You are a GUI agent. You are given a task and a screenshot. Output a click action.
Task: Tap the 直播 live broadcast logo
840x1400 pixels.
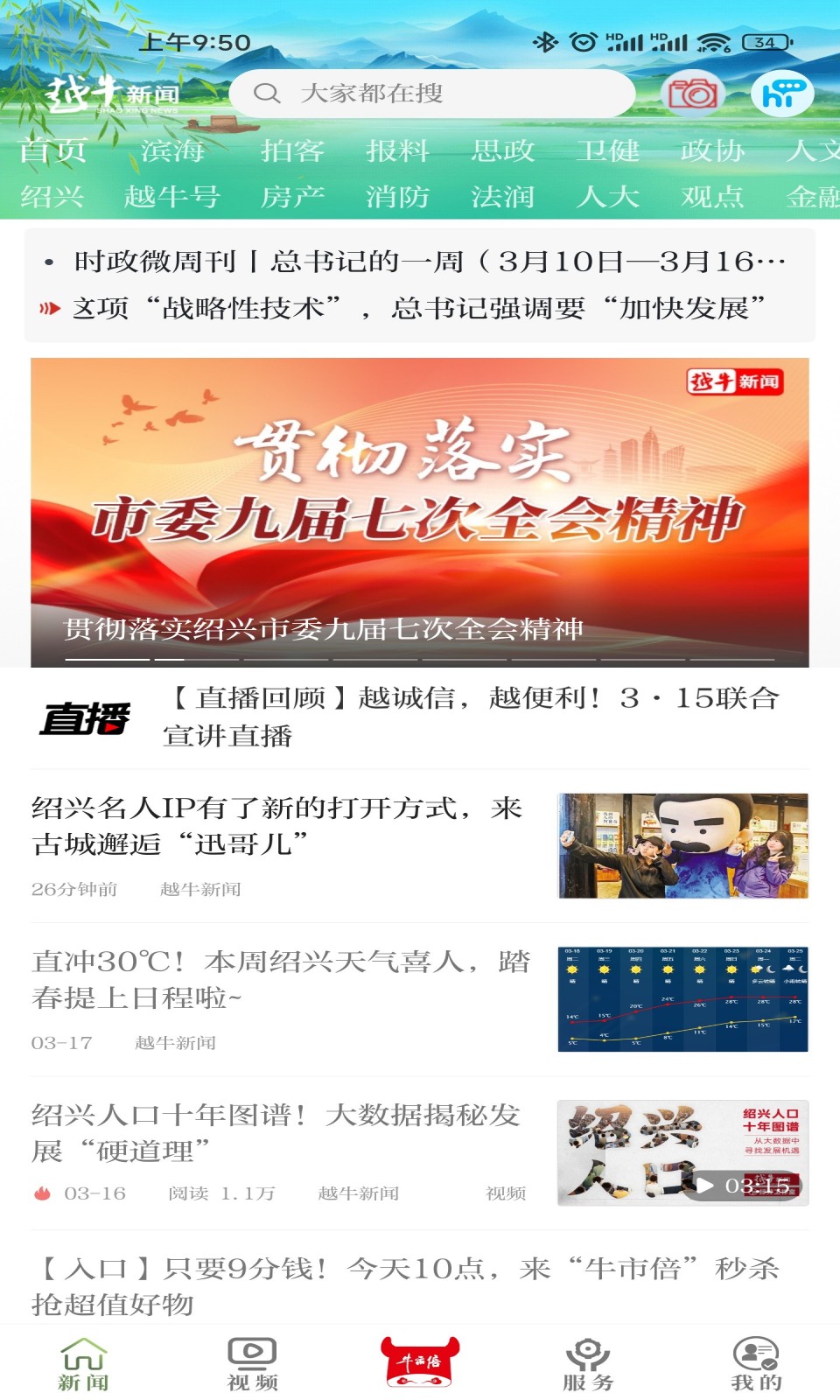87,716
